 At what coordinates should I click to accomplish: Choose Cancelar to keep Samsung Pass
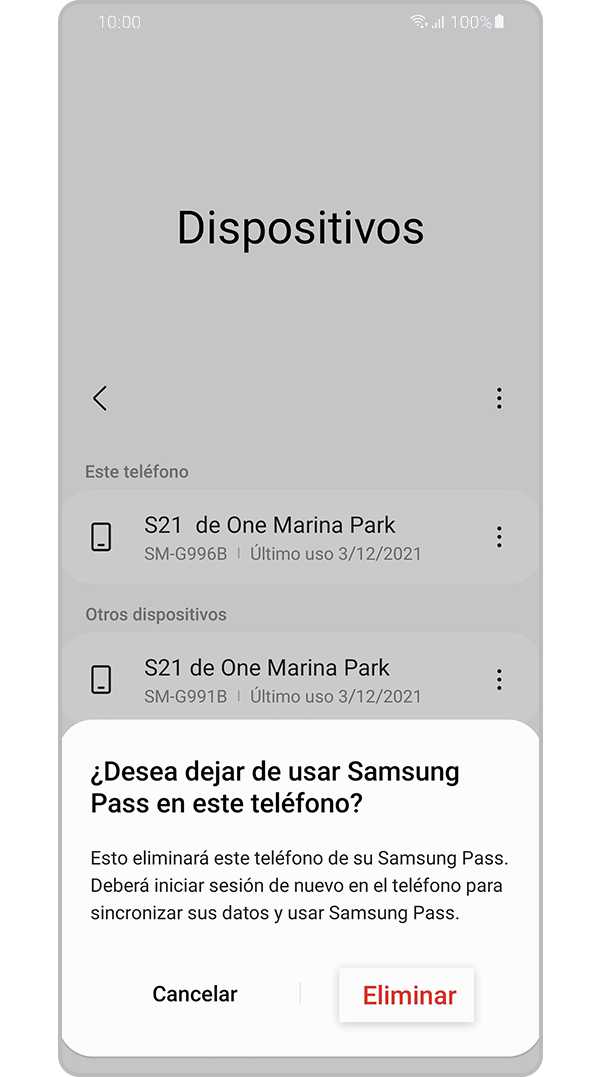[195, 994]
